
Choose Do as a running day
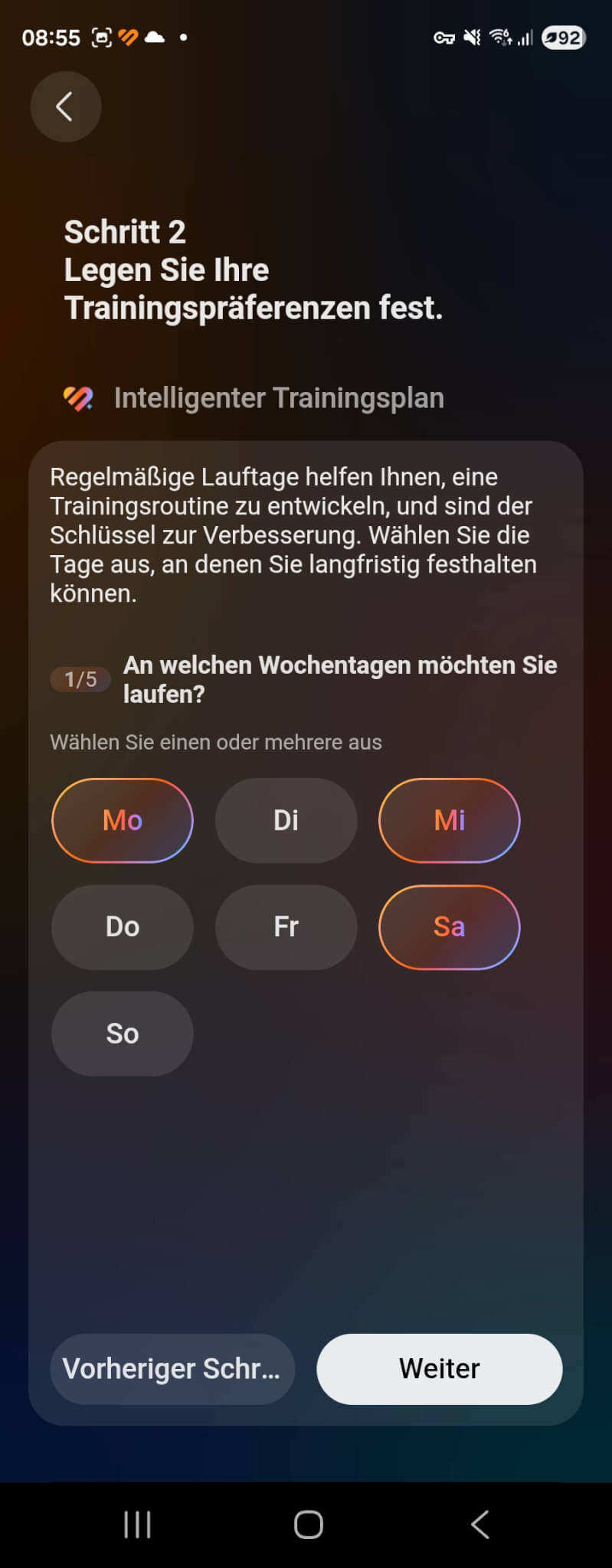point(123,926)
